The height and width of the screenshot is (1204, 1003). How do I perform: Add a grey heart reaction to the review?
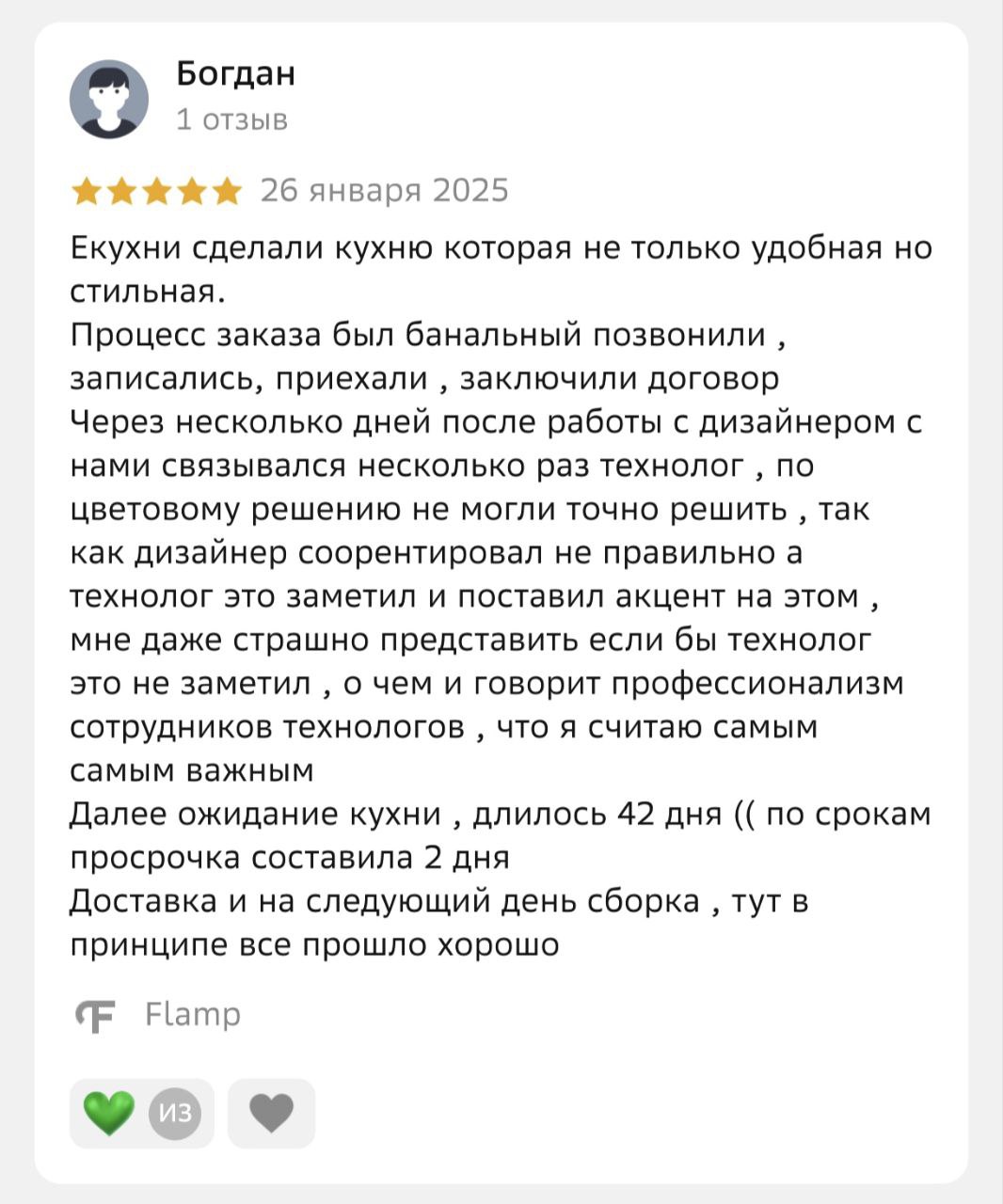click(271, 1114)
